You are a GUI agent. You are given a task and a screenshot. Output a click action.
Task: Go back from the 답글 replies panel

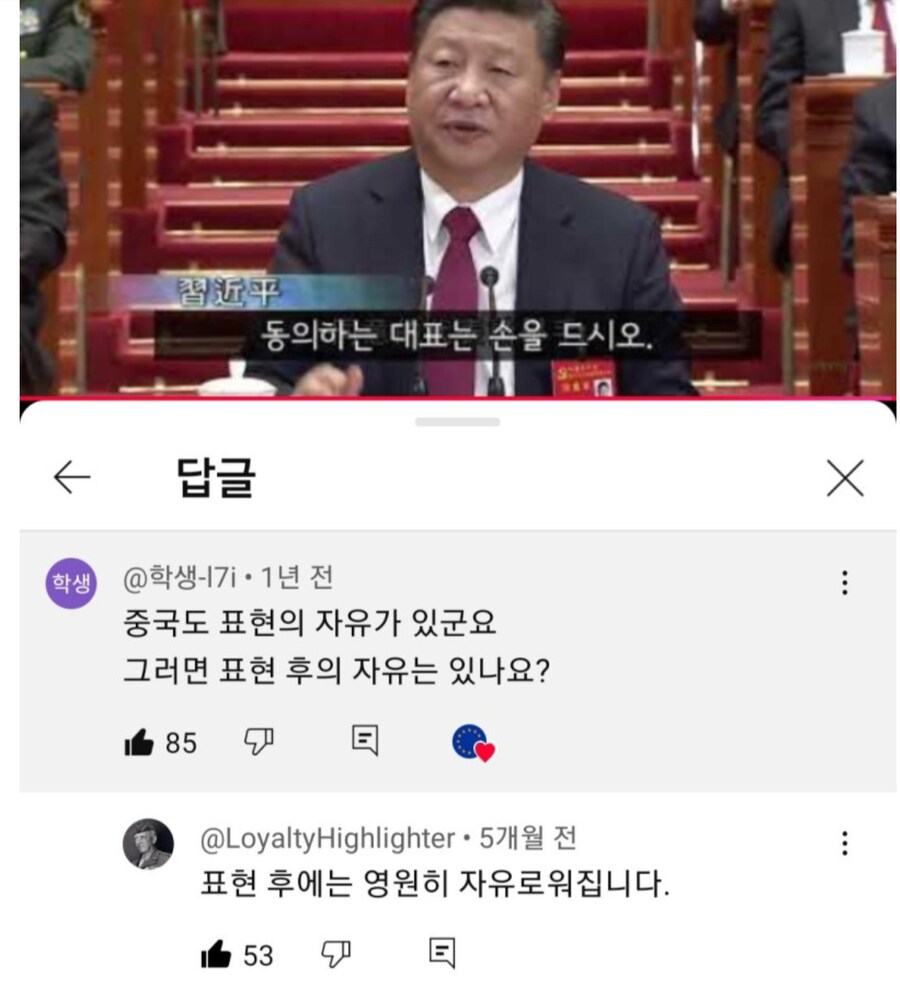pyautogui.click(x=72, y=479)
